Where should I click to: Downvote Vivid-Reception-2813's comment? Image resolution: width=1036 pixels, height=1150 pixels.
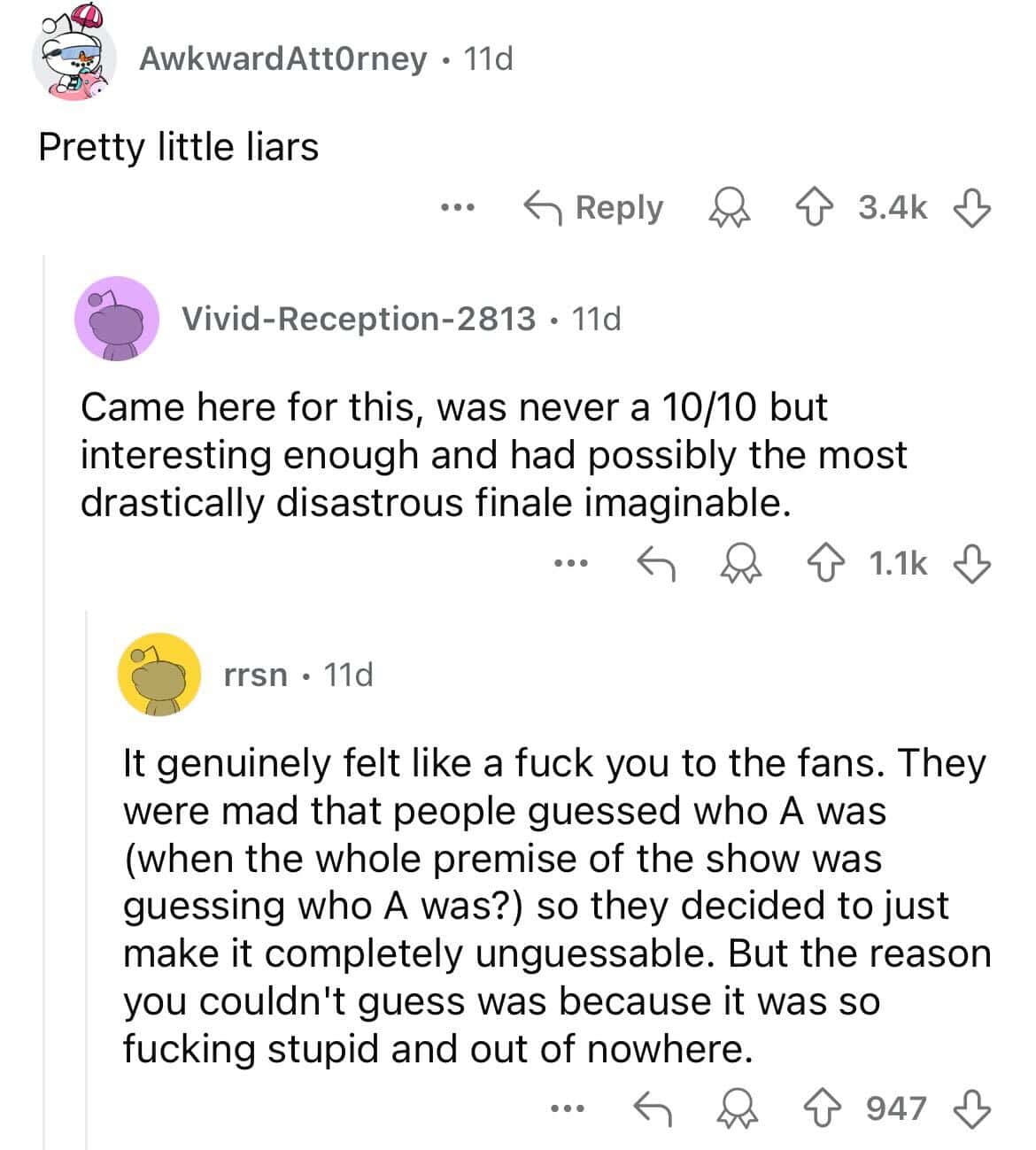pyautogui.click(x=970, y=563)
